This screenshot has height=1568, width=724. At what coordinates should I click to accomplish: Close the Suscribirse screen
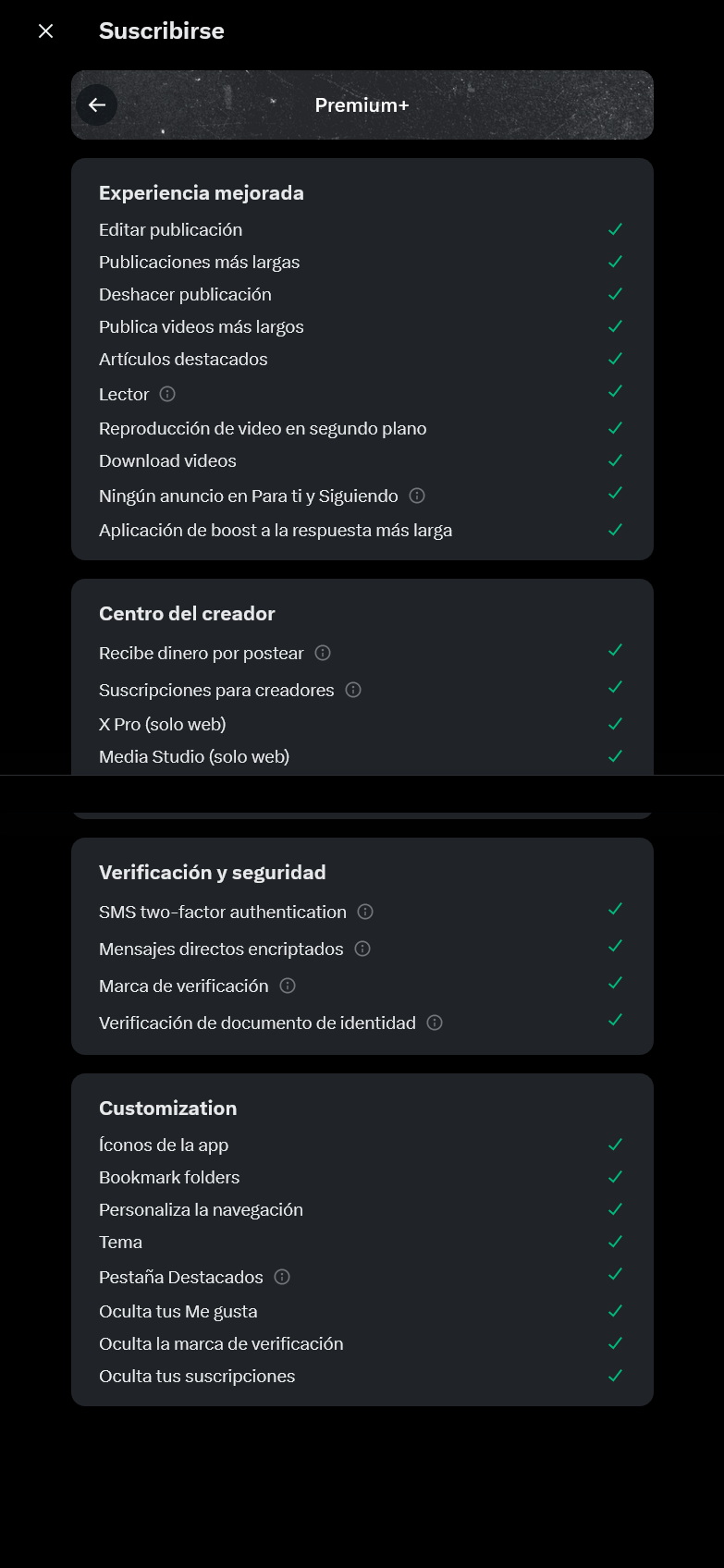pos(45,31)
